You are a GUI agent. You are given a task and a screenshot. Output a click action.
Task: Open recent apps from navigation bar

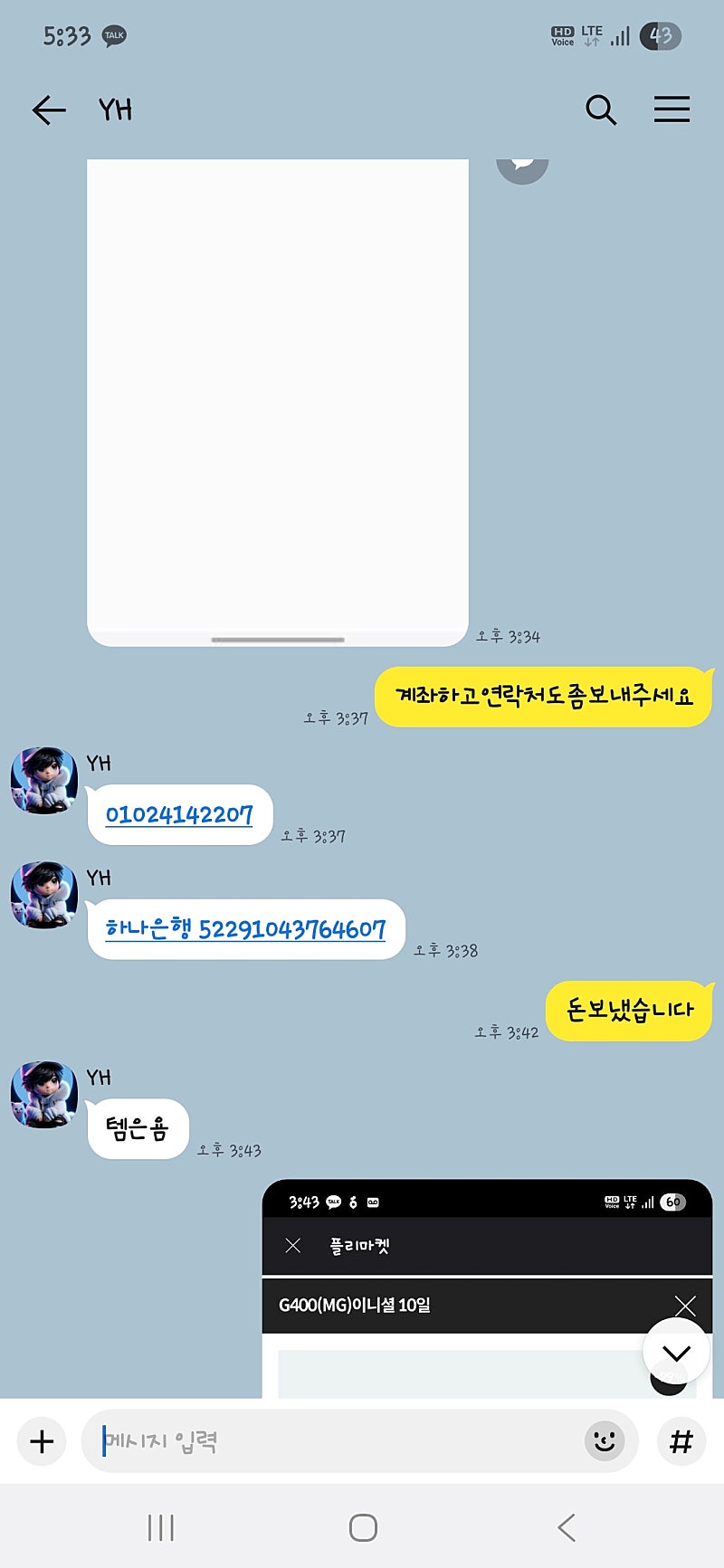pyautogui.click(x=160, y=1528)
